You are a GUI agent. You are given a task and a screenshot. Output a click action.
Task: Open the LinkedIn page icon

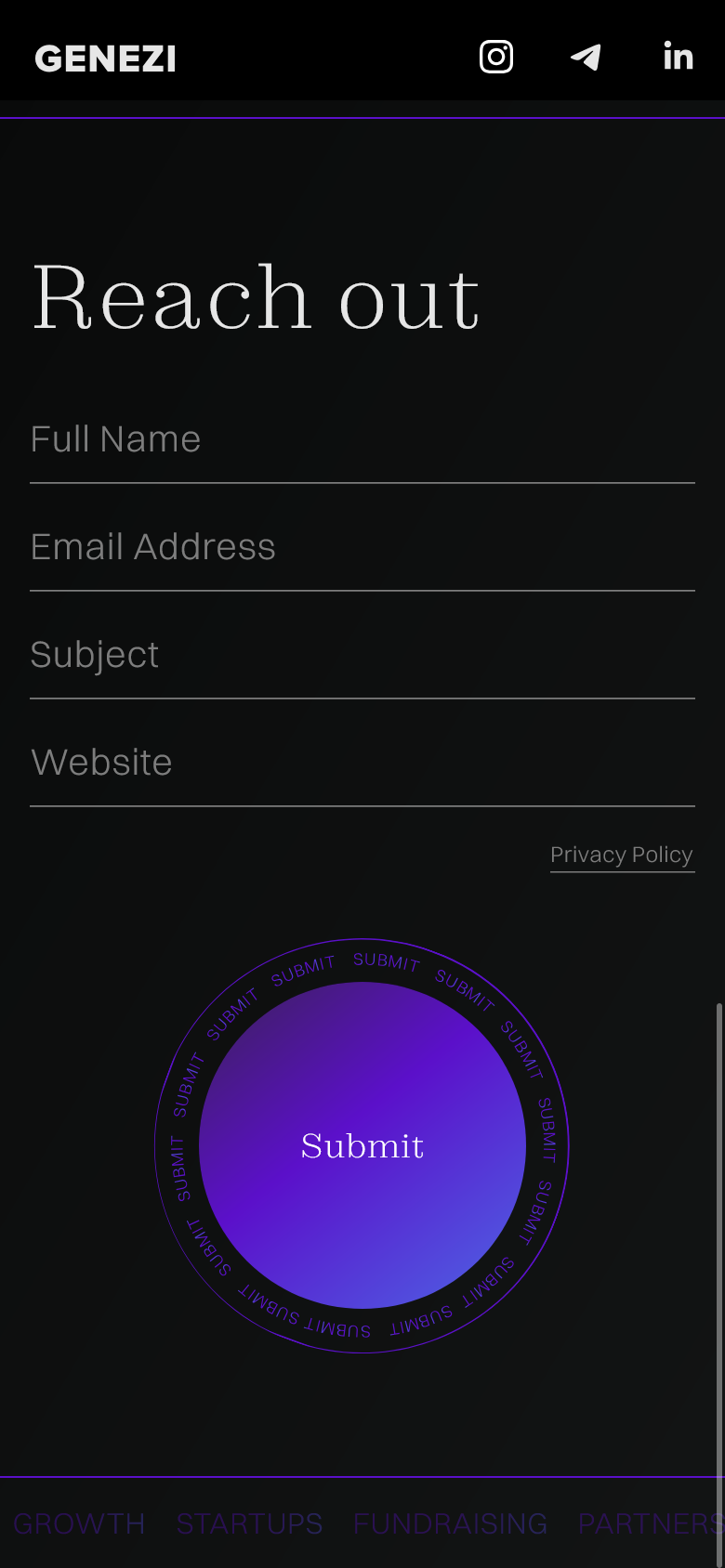678,58
